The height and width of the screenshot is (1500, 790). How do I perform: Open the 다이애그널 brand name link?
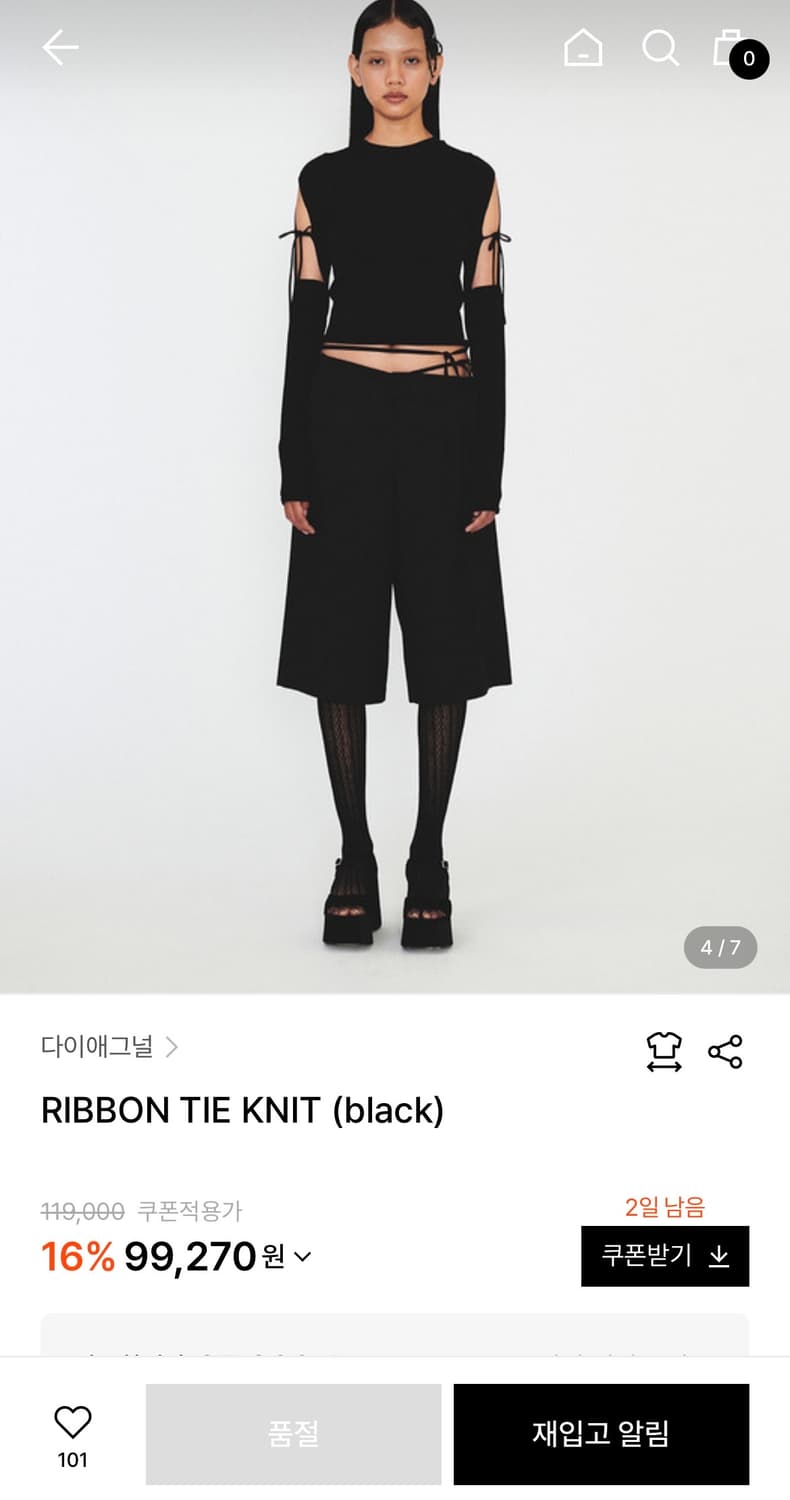[x=97, y=1046]
